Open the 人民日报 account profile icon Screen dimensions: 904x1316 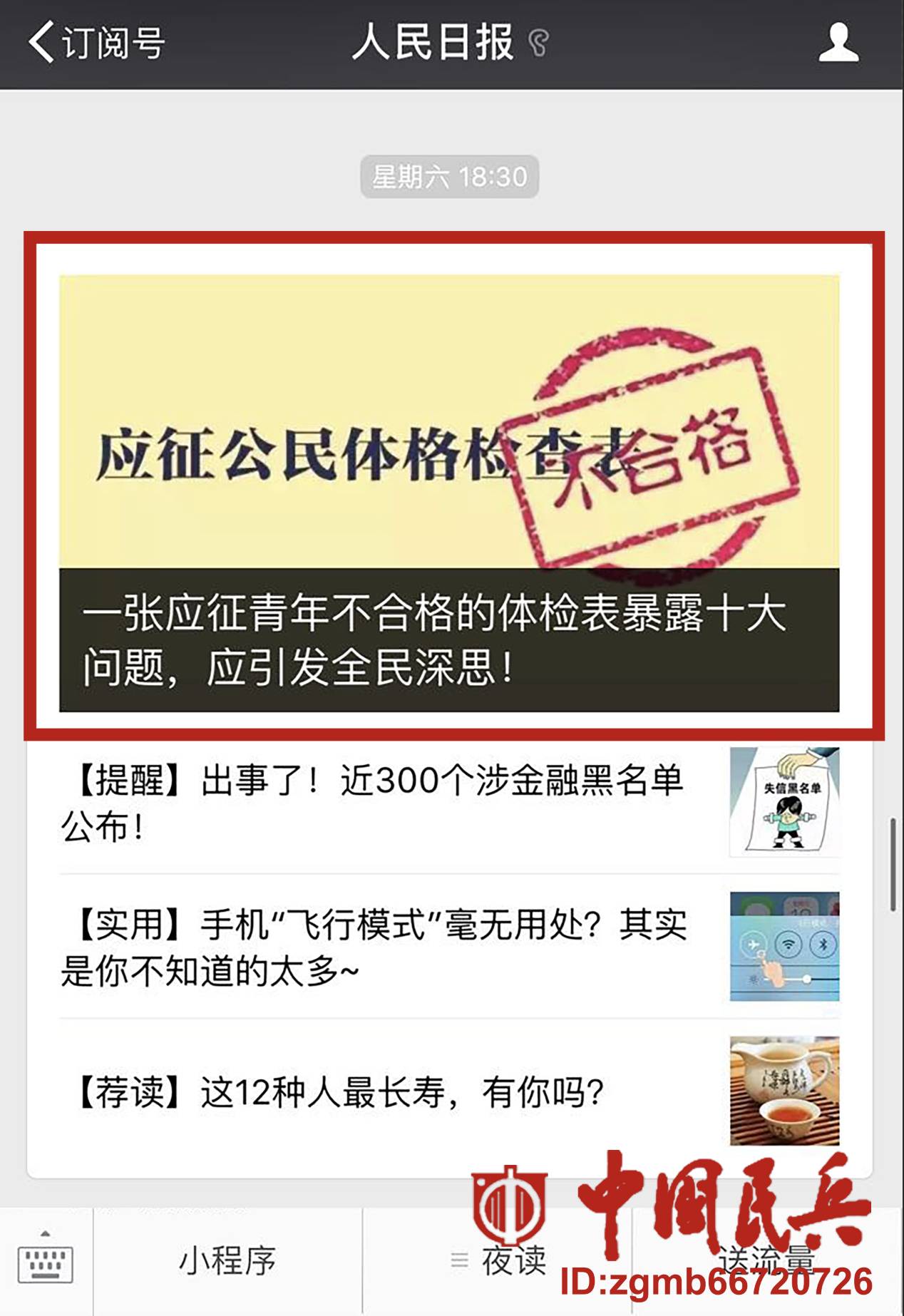click(838, 43)
